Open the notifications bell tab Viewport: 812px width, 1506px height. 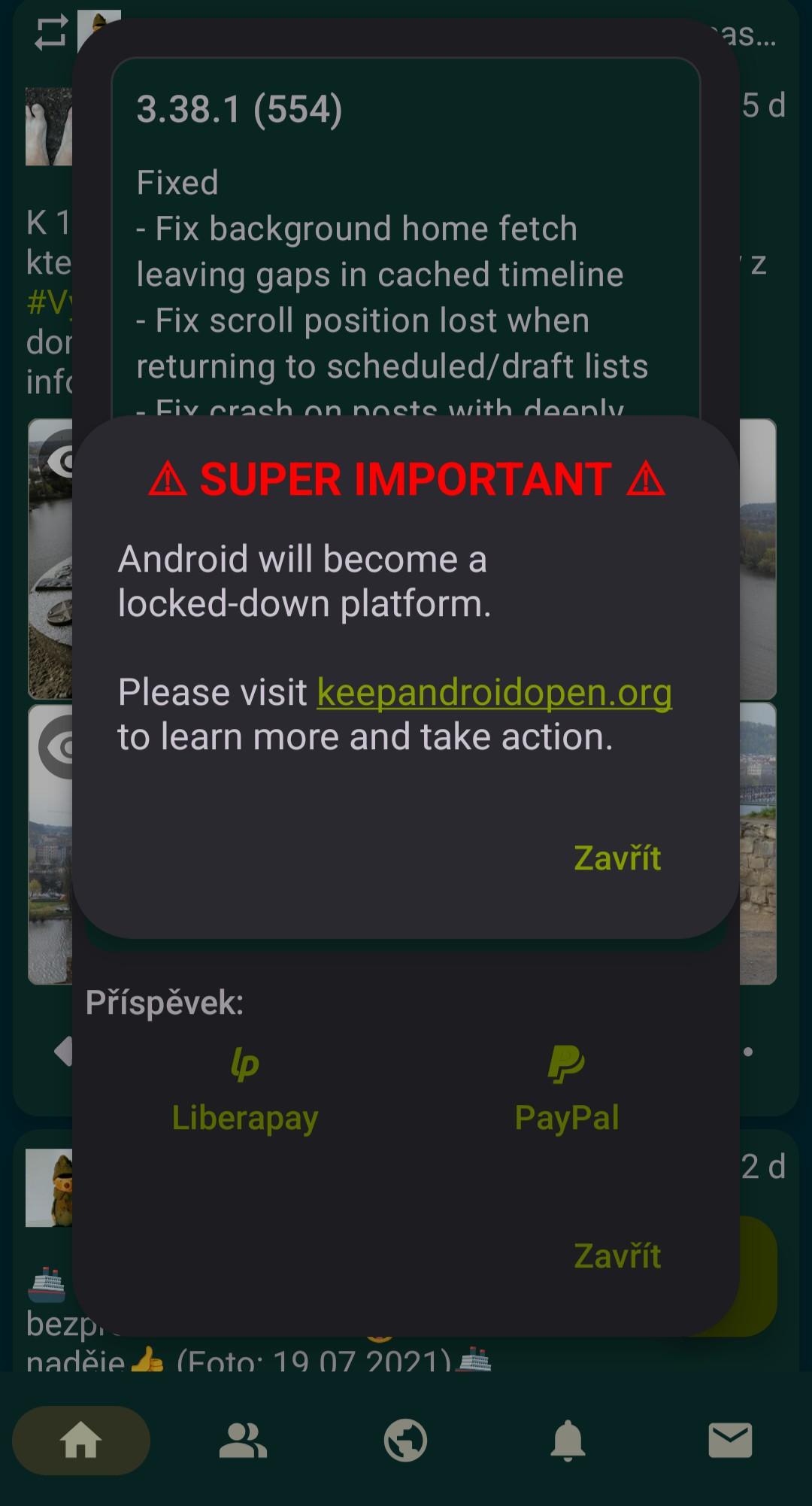[568, 1441]
